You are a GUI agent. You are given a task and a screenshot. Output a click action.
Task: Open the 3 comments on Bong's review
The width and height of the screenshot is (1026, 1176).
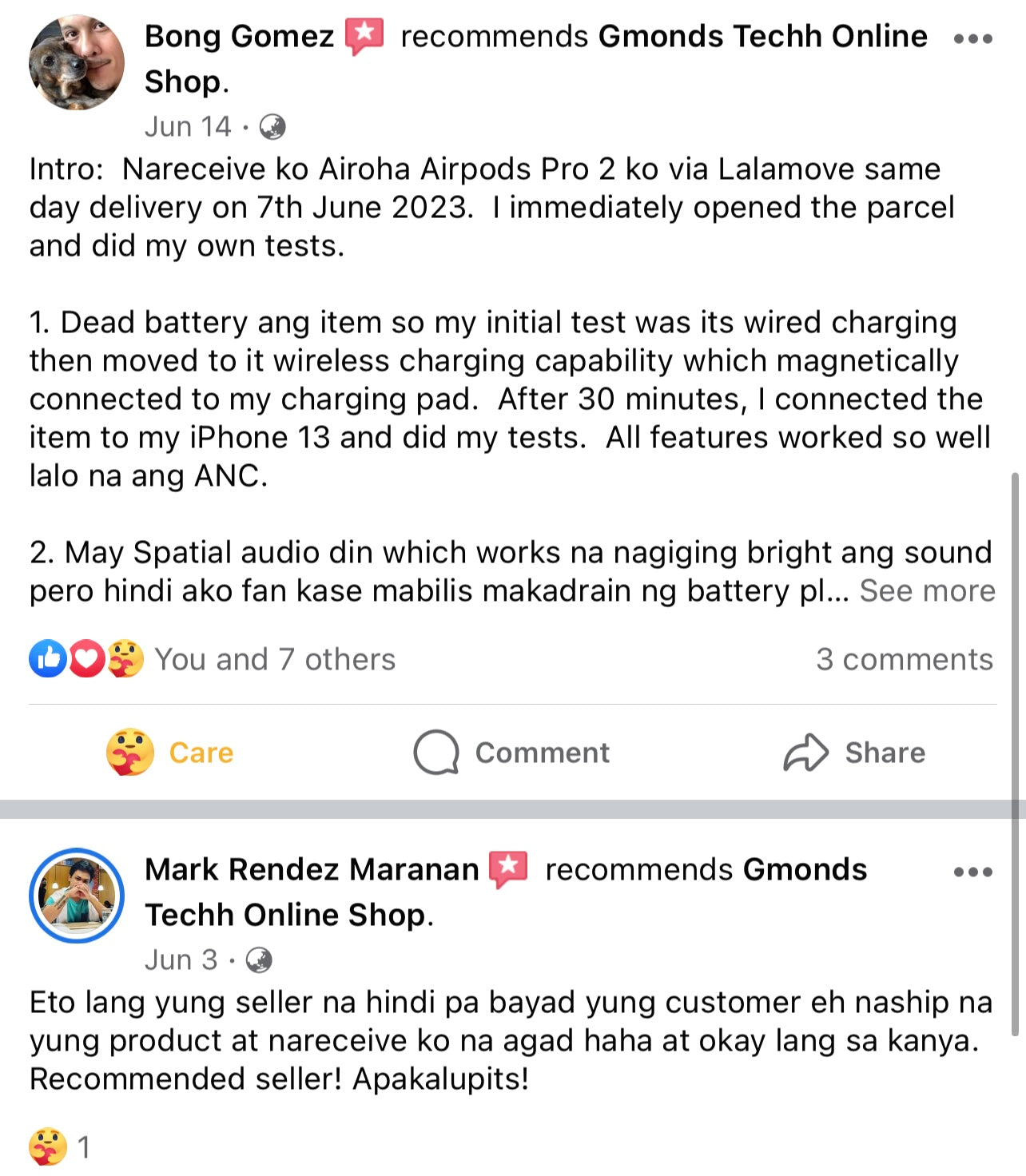(904, 660)
